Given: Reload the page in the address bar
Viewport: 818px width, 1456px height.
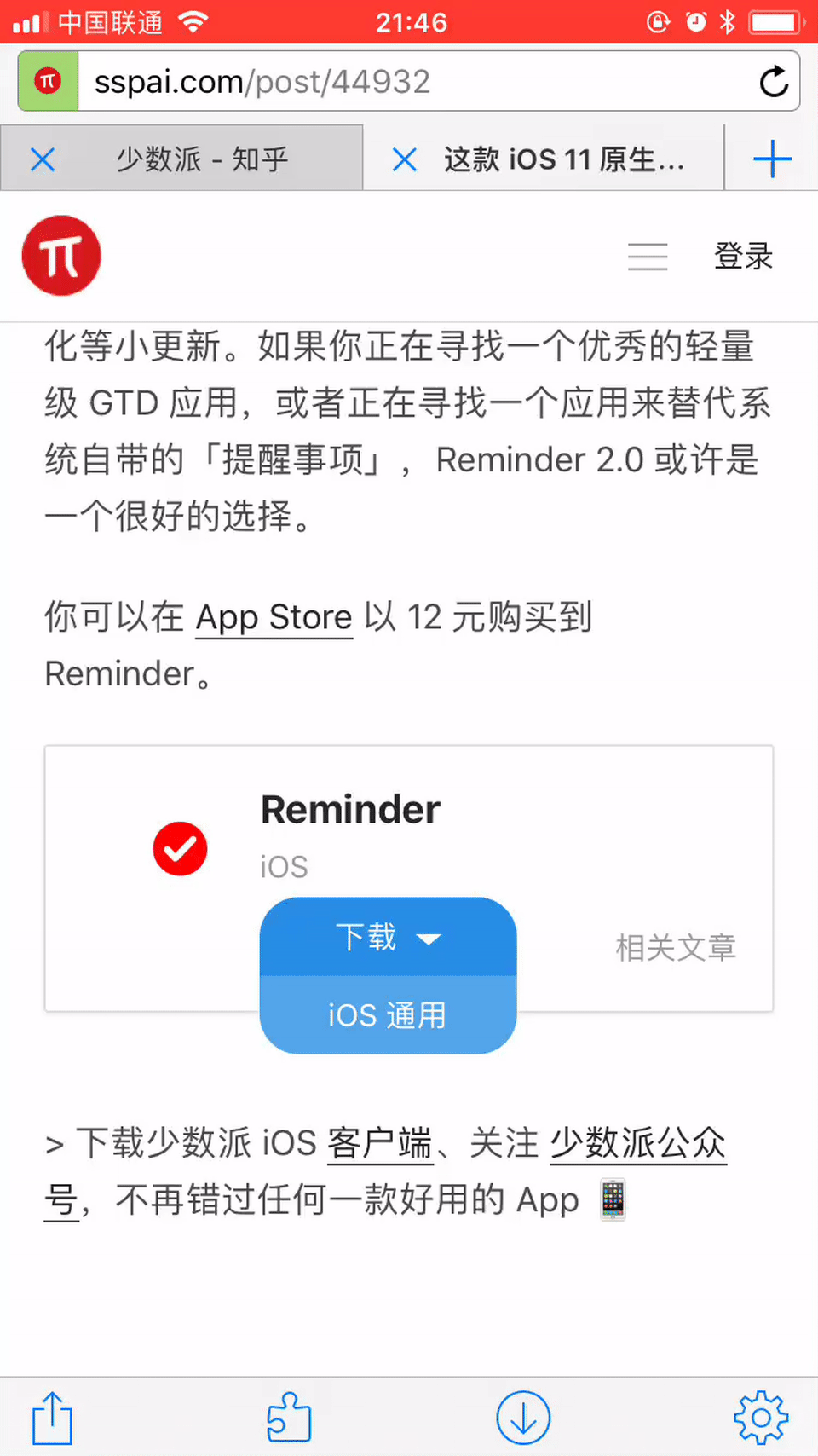Looking at the screenshot, I should (x=774, y=82).
